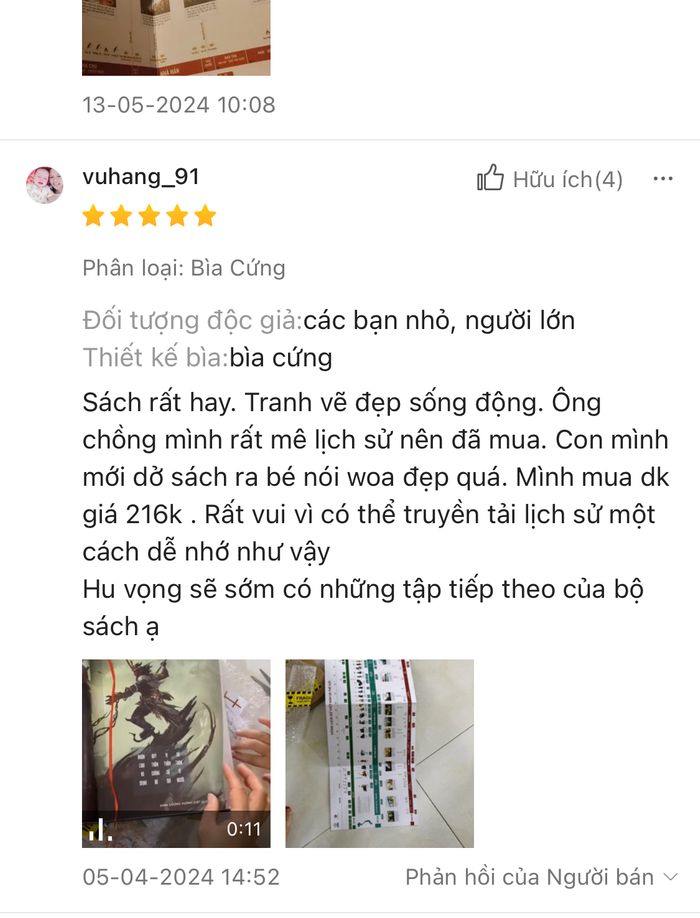The width and height of the screenshot is (700, 918).
Task: Open the photo in the 13-05-2024 review
Action: coord(176,37)
